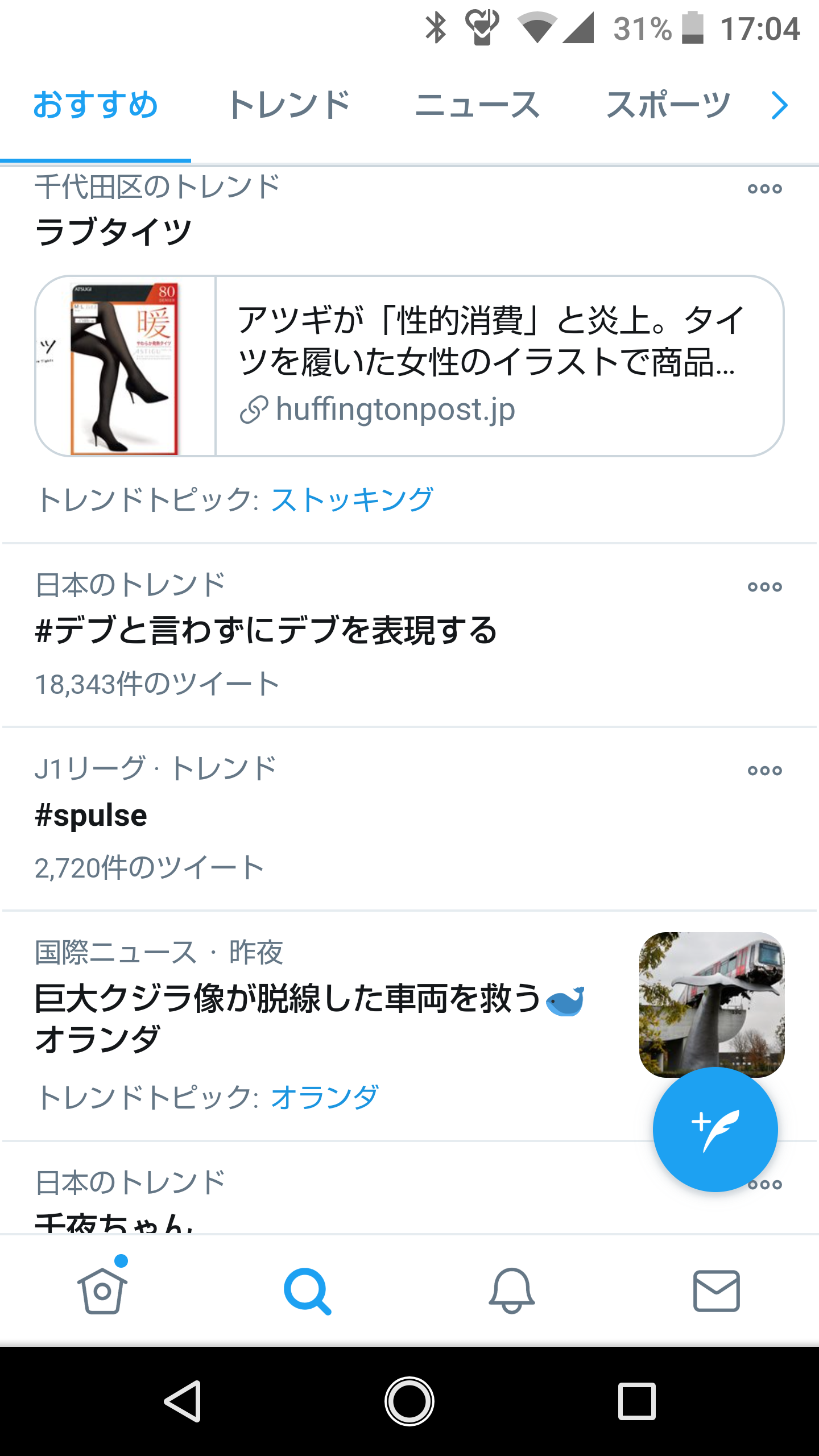Open the #デブと言わずにデブを表現する trend
This screenshot has height=1456, width=819.
[266, 631]
